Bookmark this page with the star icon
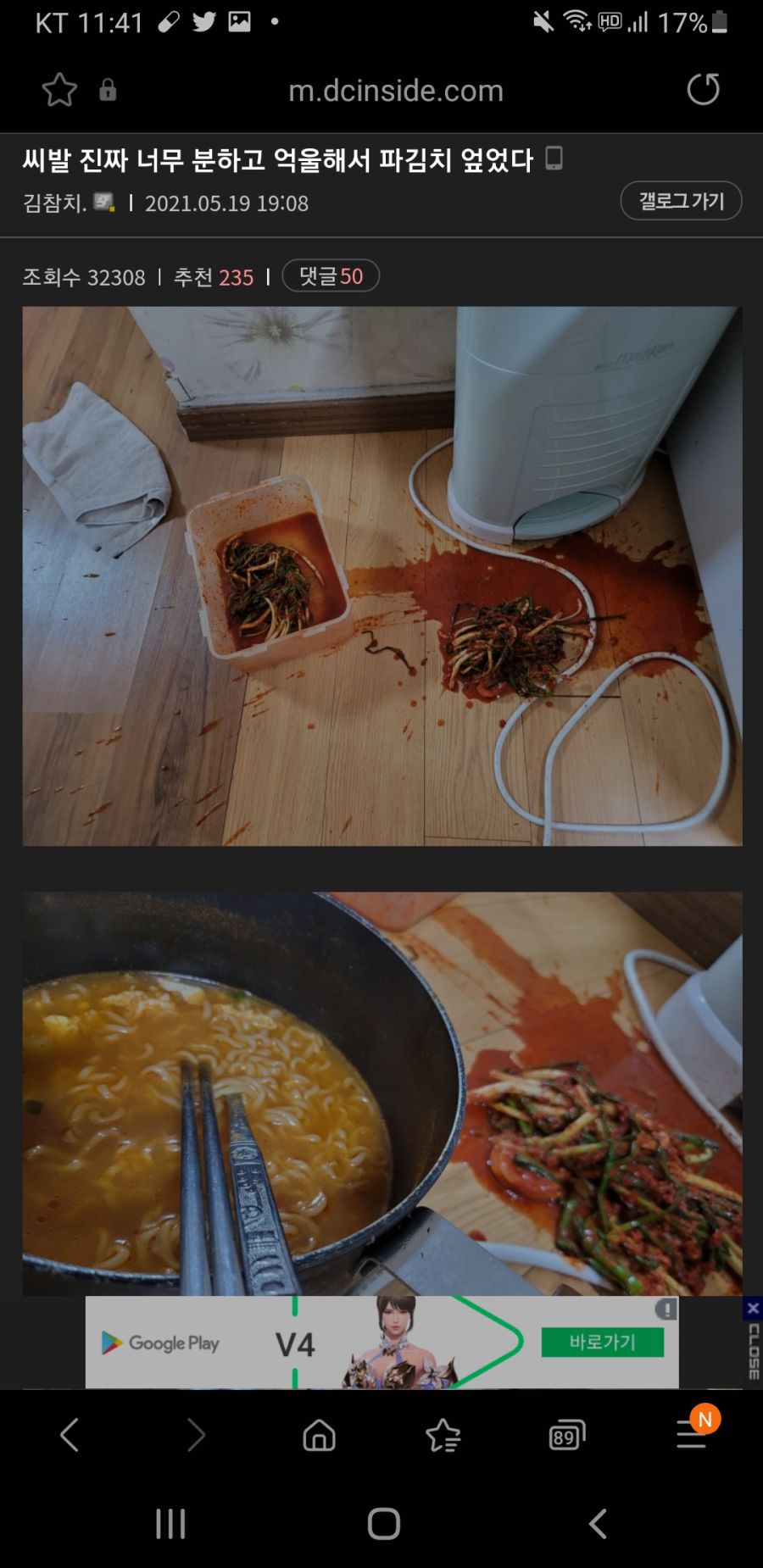 tap(59, 90)
